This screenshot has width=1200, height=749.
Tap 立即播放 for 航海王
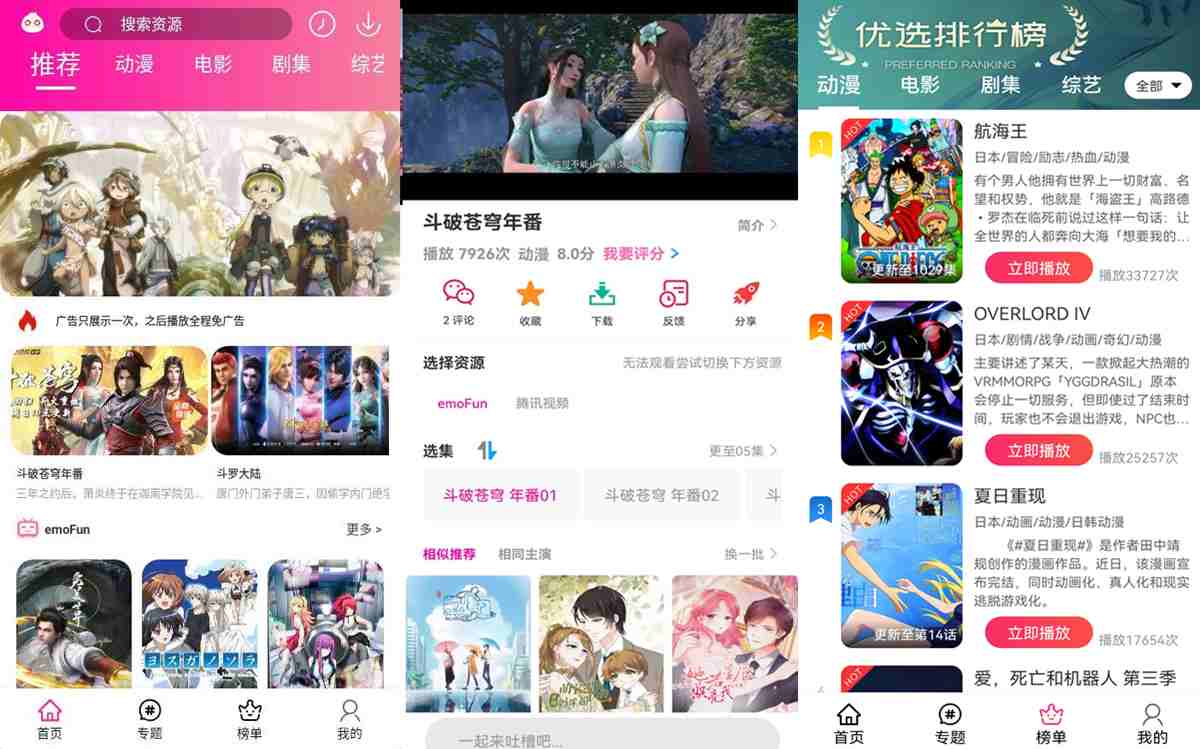point(1039,268)
